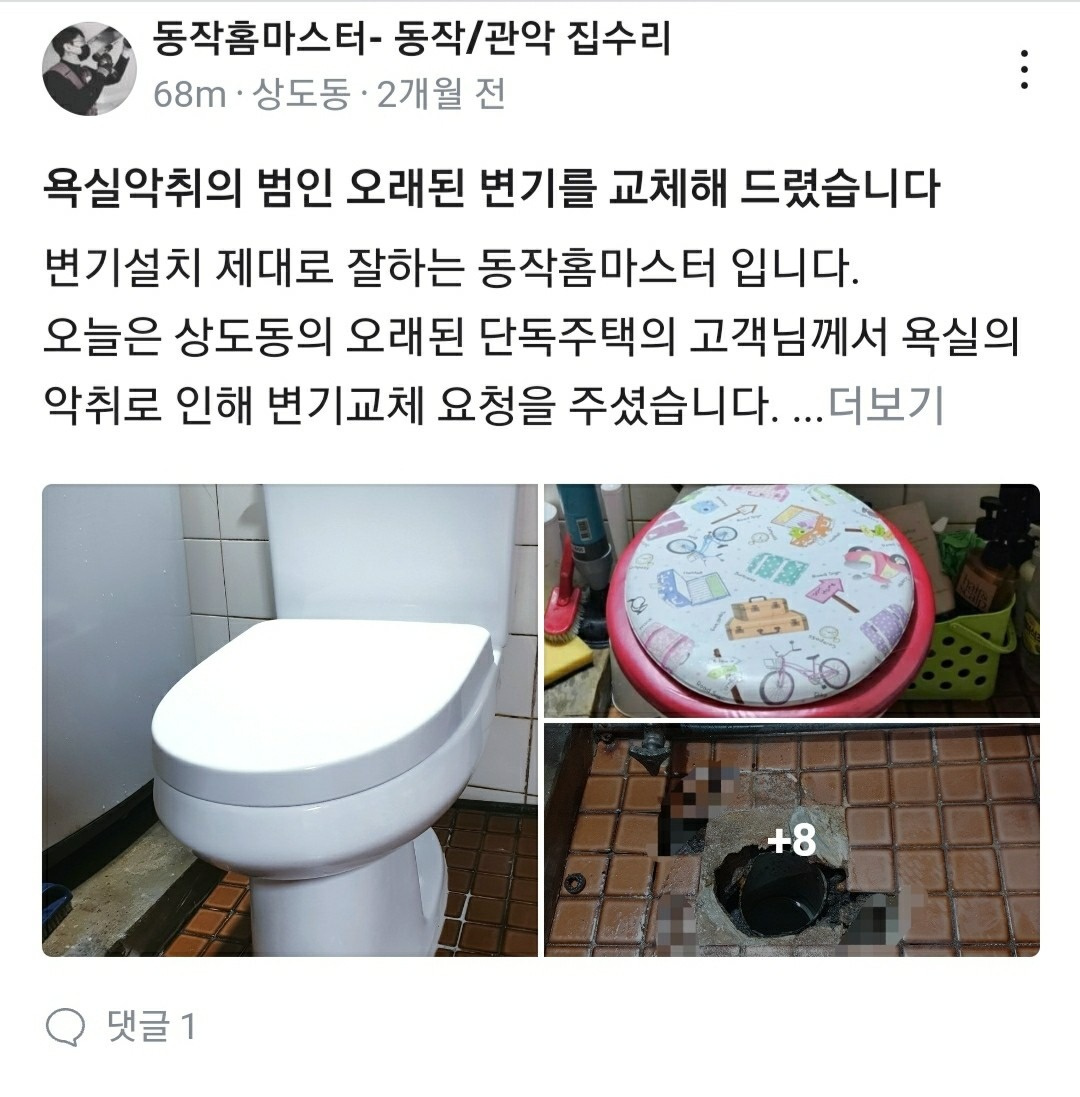This screenshot has height=1097, width=1080.
Task: Open the new white toilet photo
Action: (x=289, y=720)
